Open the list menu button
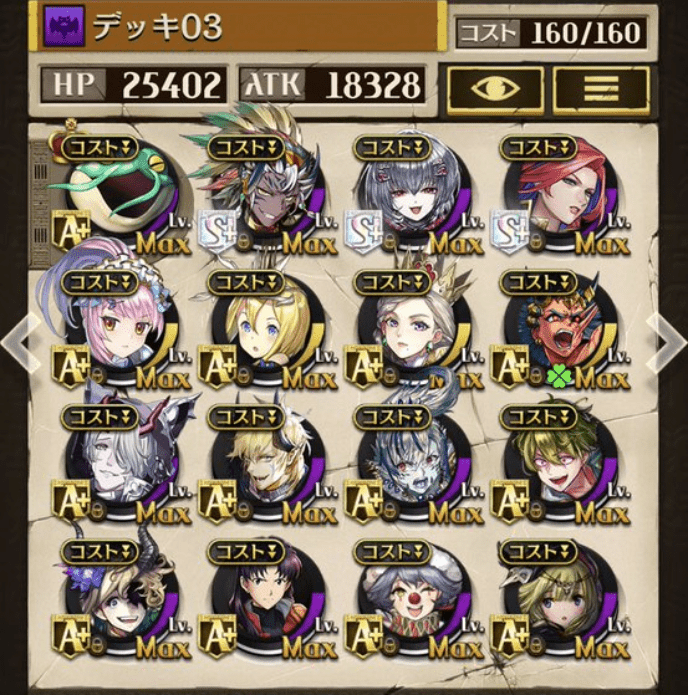The image size is (688, 695). click(x=600, y=89)
